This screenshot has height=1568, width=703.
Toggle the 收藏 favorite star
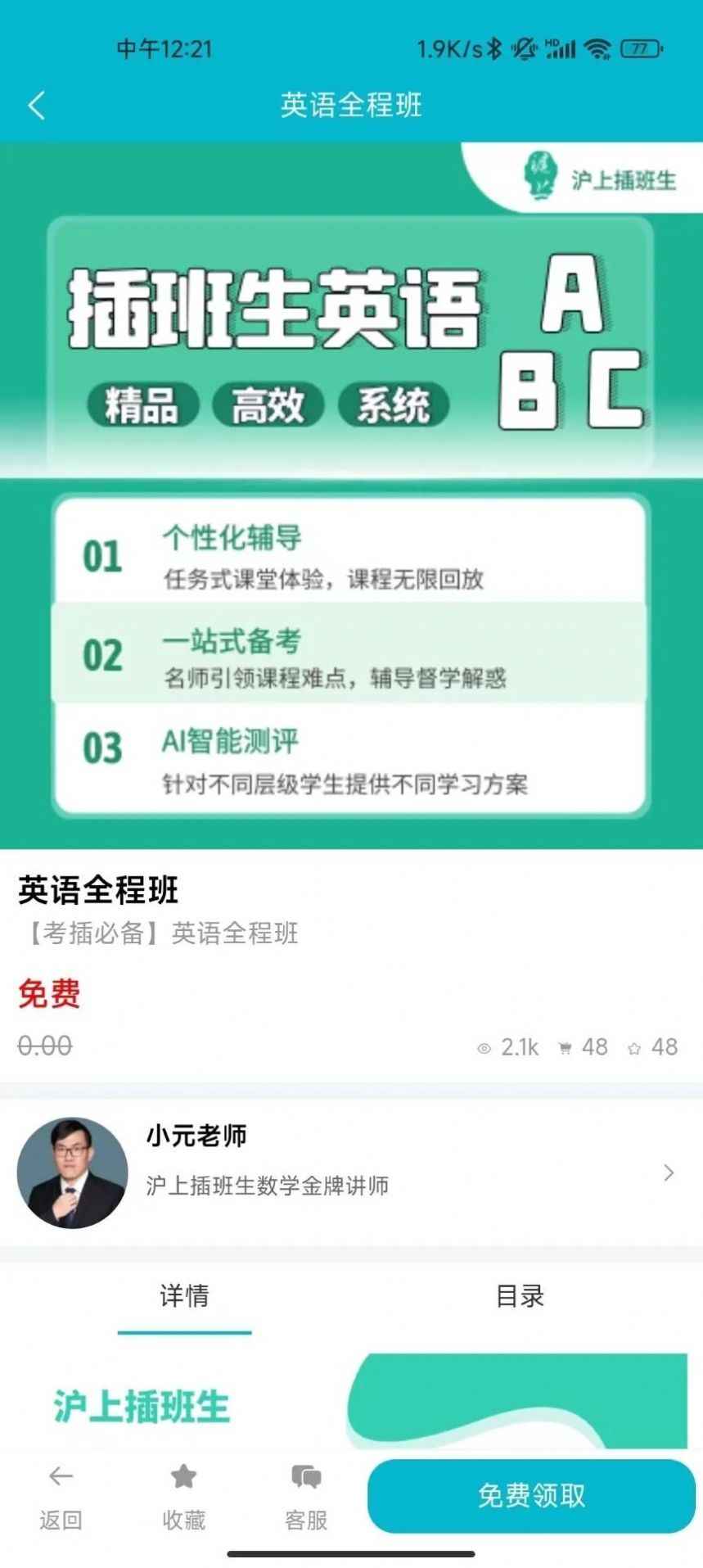click(x=182, y=1494)
